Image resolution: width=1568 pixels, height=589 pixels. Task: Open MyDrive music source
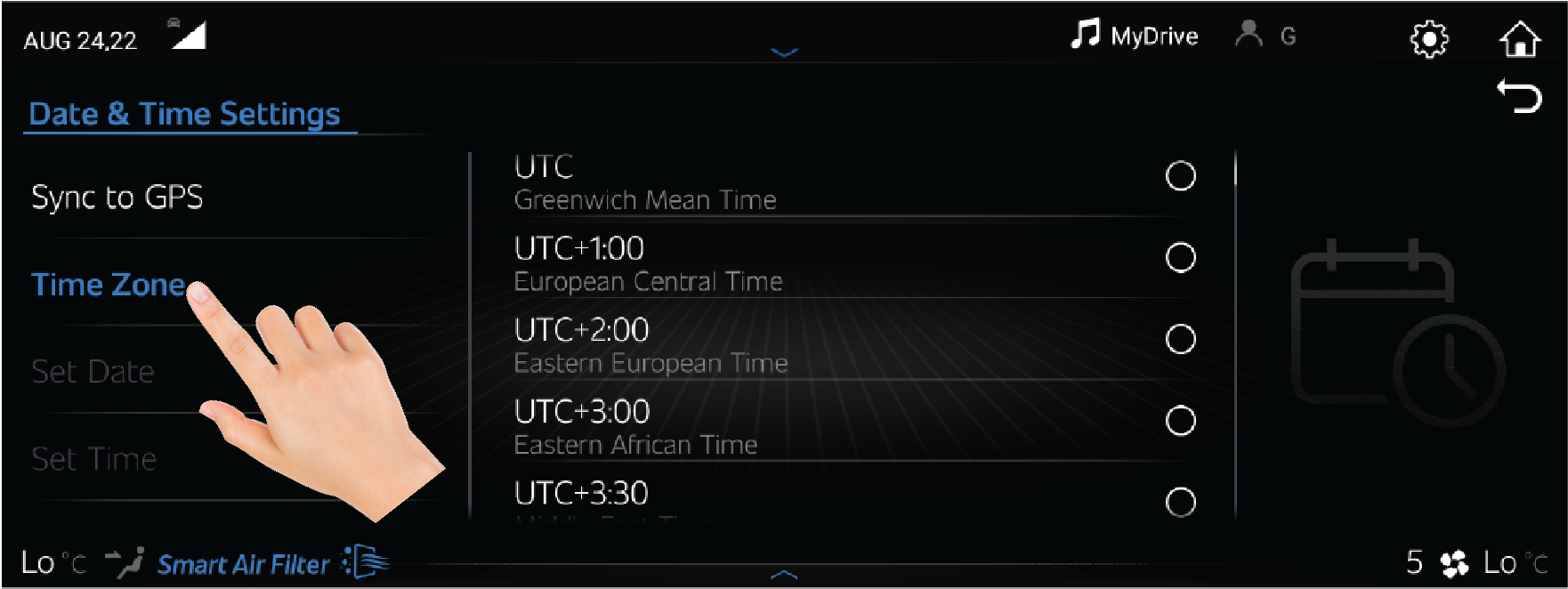[1135, 36]
